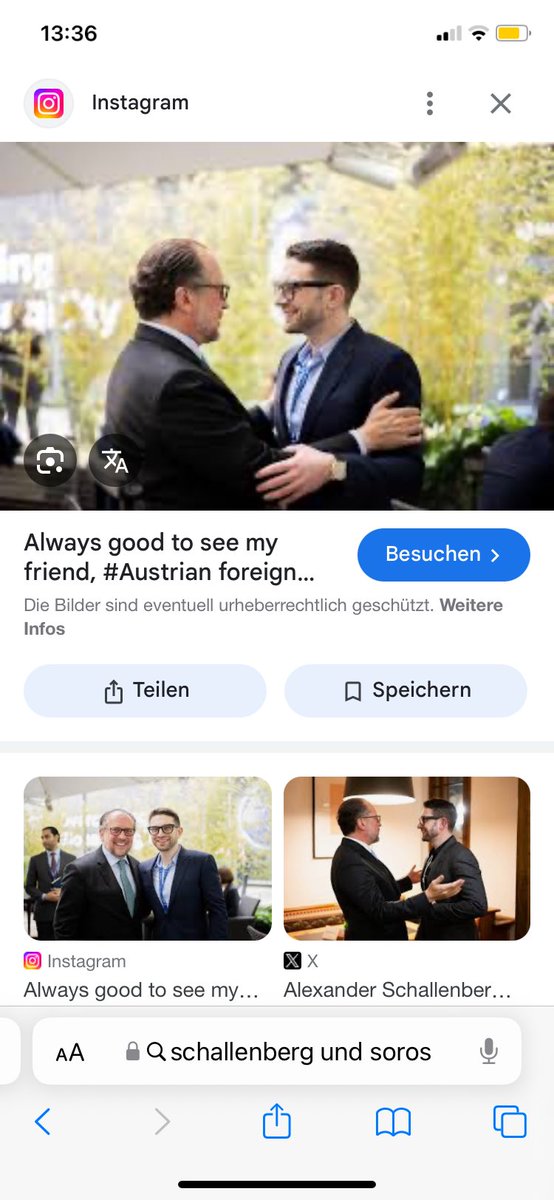
Task: Open the Safari share sheet
Action: tap(277, 1121)
